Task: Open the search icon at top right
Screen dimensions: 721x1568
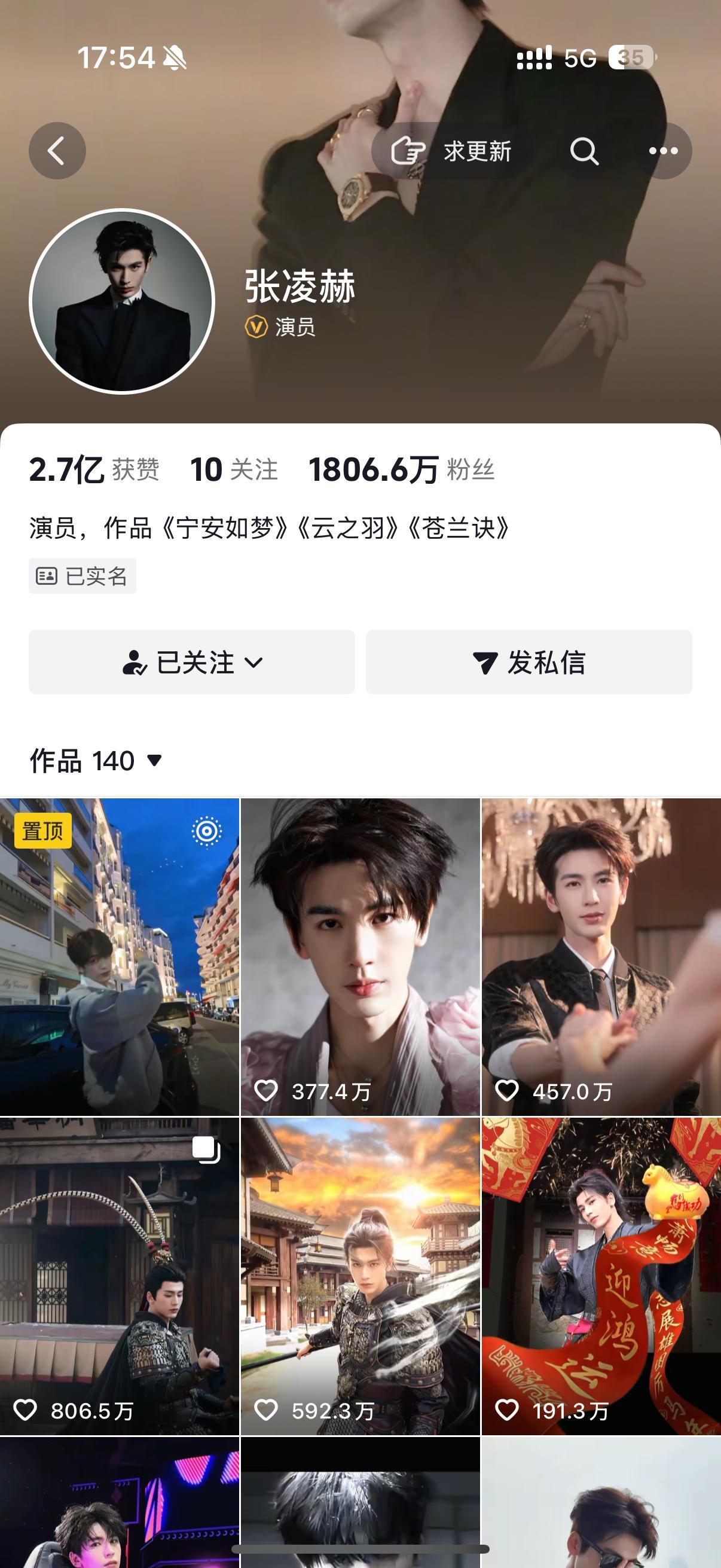Action: (x=584, y=151)
